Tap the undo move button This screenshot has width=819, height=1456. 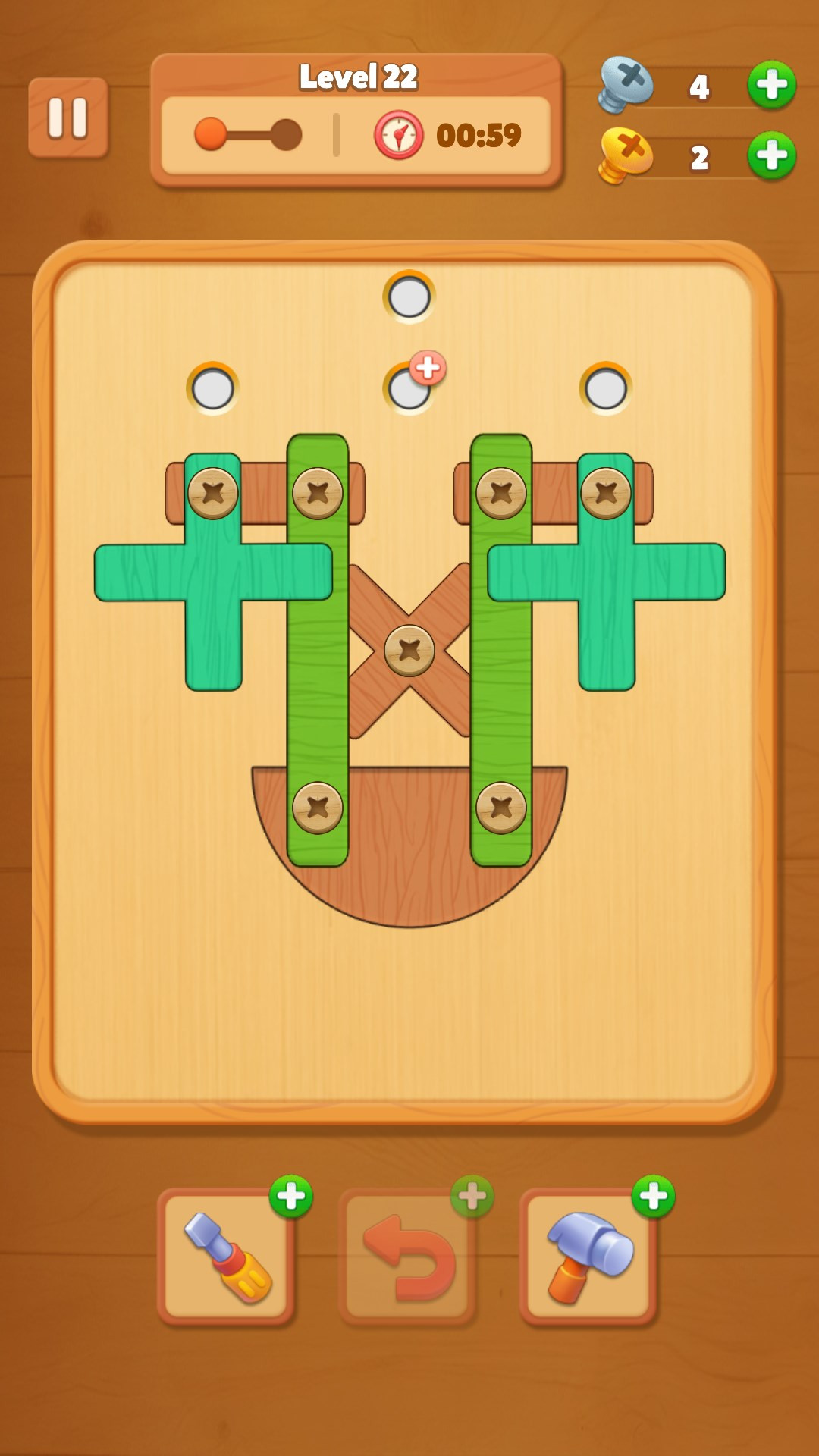(x=407, y=1256)
